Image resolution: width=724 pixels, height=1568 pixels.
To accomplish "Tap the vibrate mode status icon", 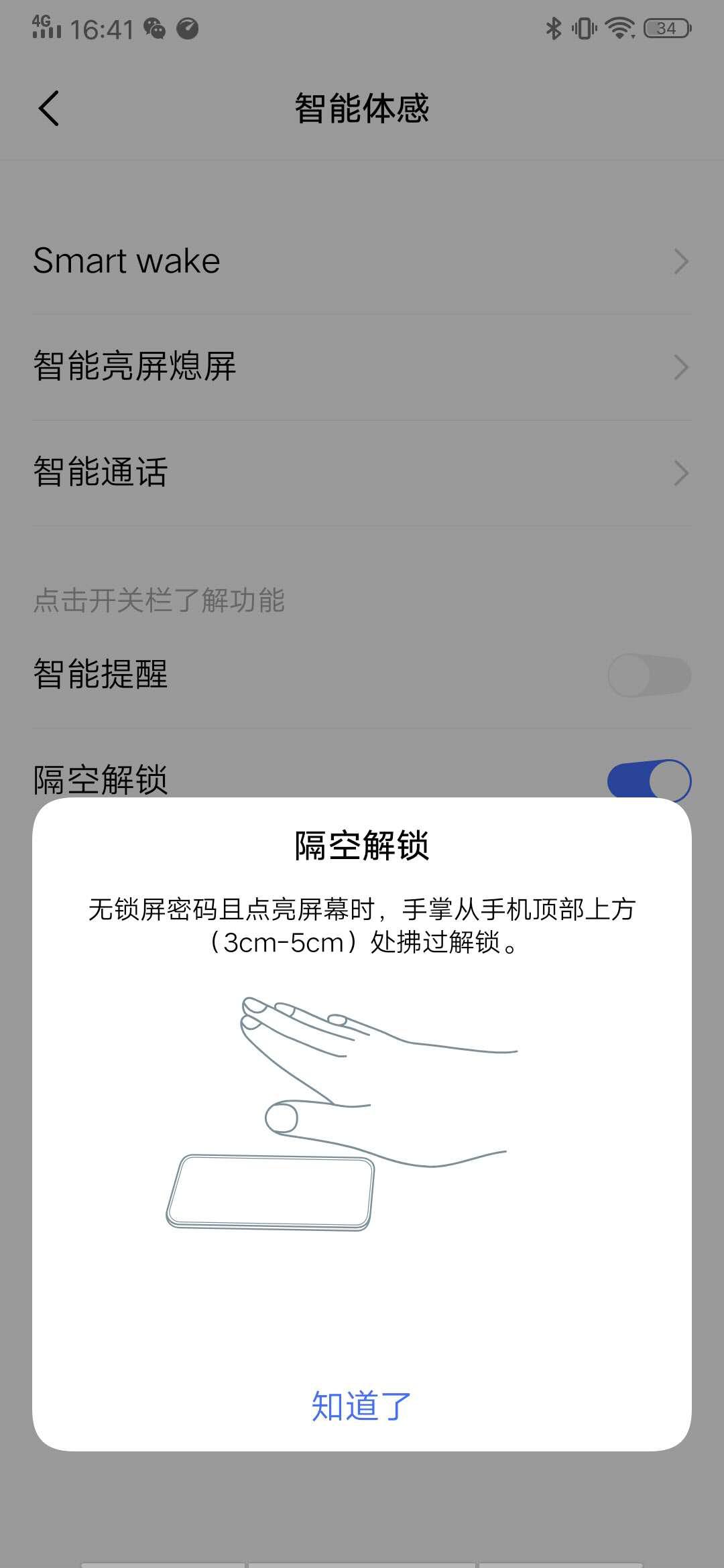I will tap(585, 27).
